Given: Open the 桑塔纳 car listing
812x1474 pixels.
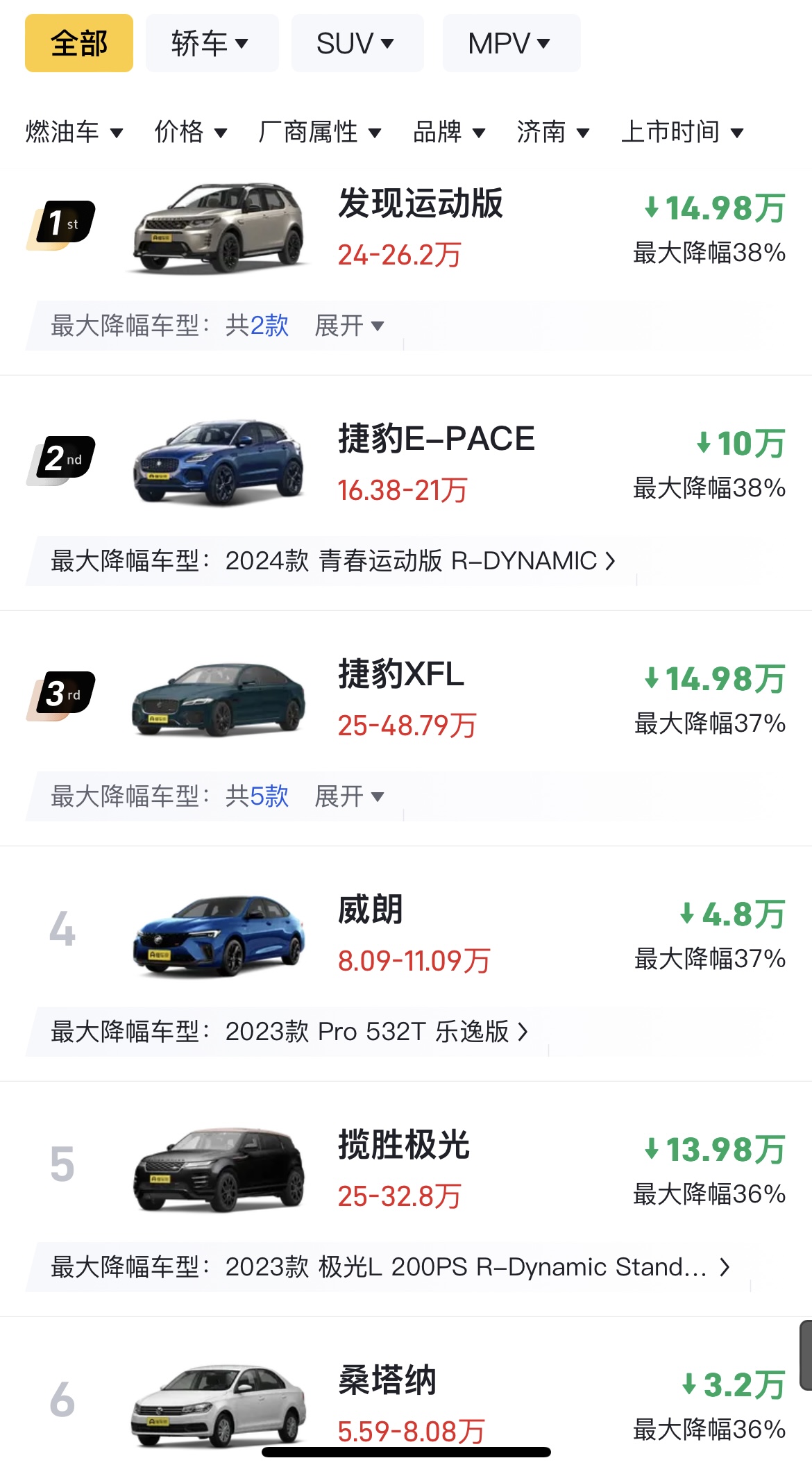Looking at the screenshot, I should [x=387, y=1380].
